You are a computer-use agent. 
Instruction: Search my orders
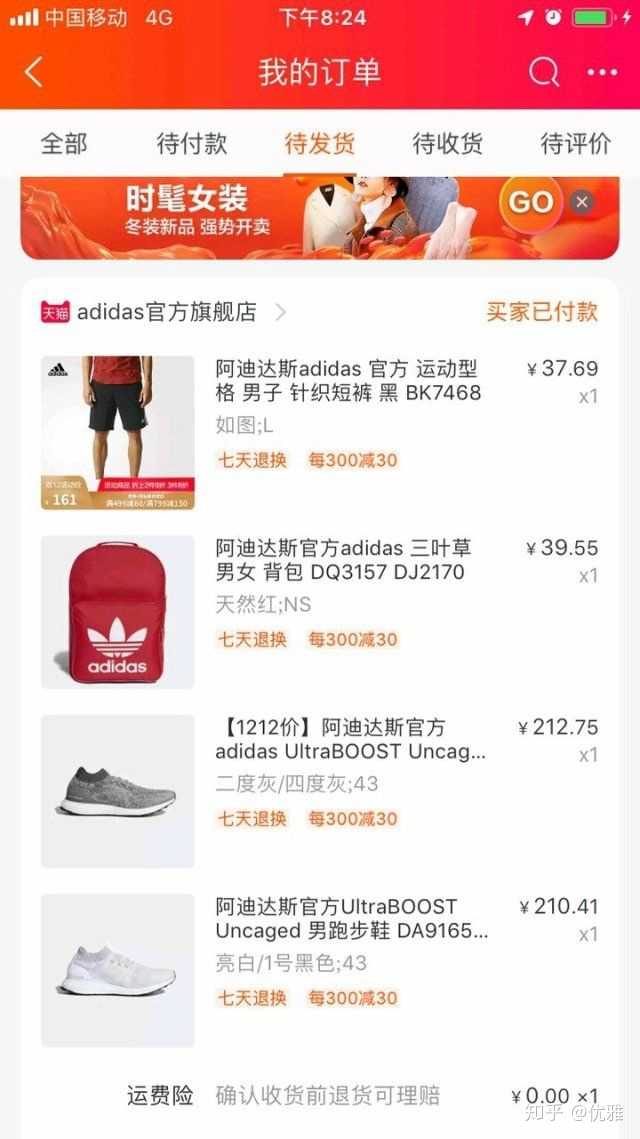point(543,72)
